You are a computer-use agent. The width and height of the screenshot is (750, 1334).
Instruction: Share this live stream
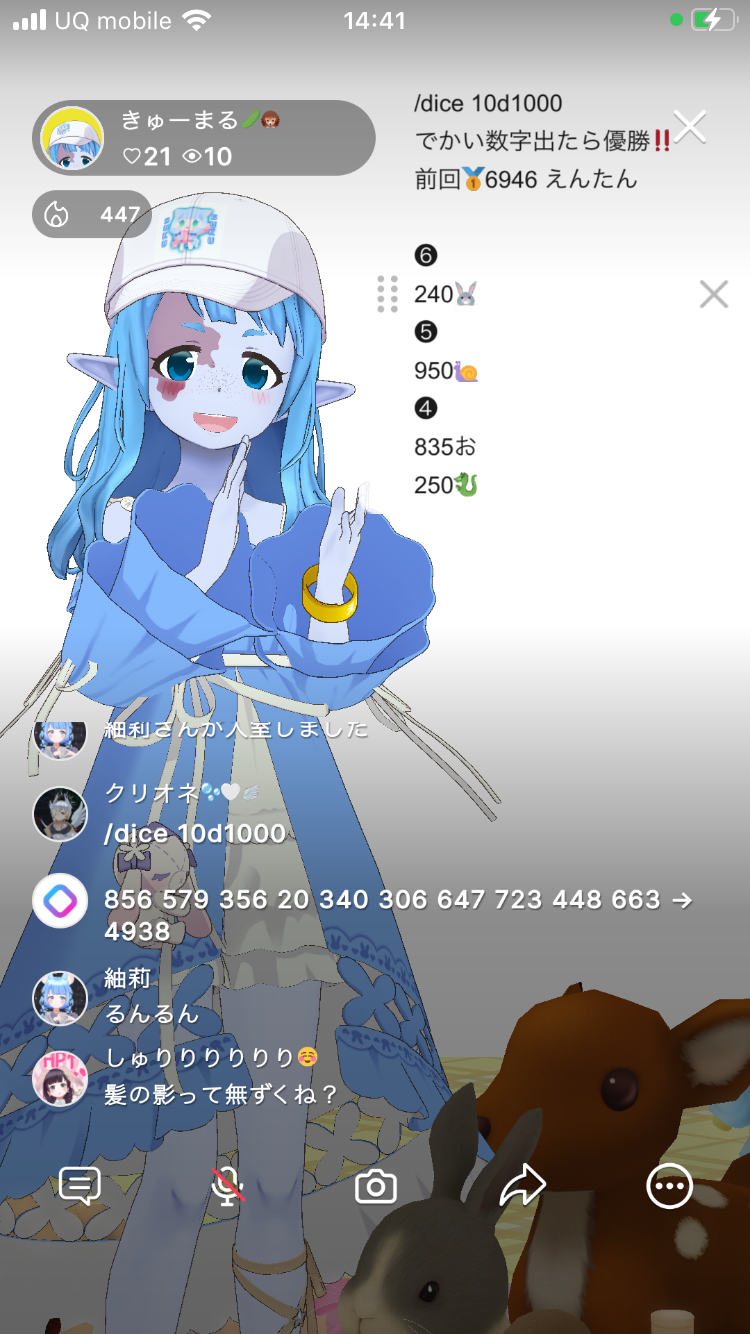pyautogui.click(x=522, y=1186)
